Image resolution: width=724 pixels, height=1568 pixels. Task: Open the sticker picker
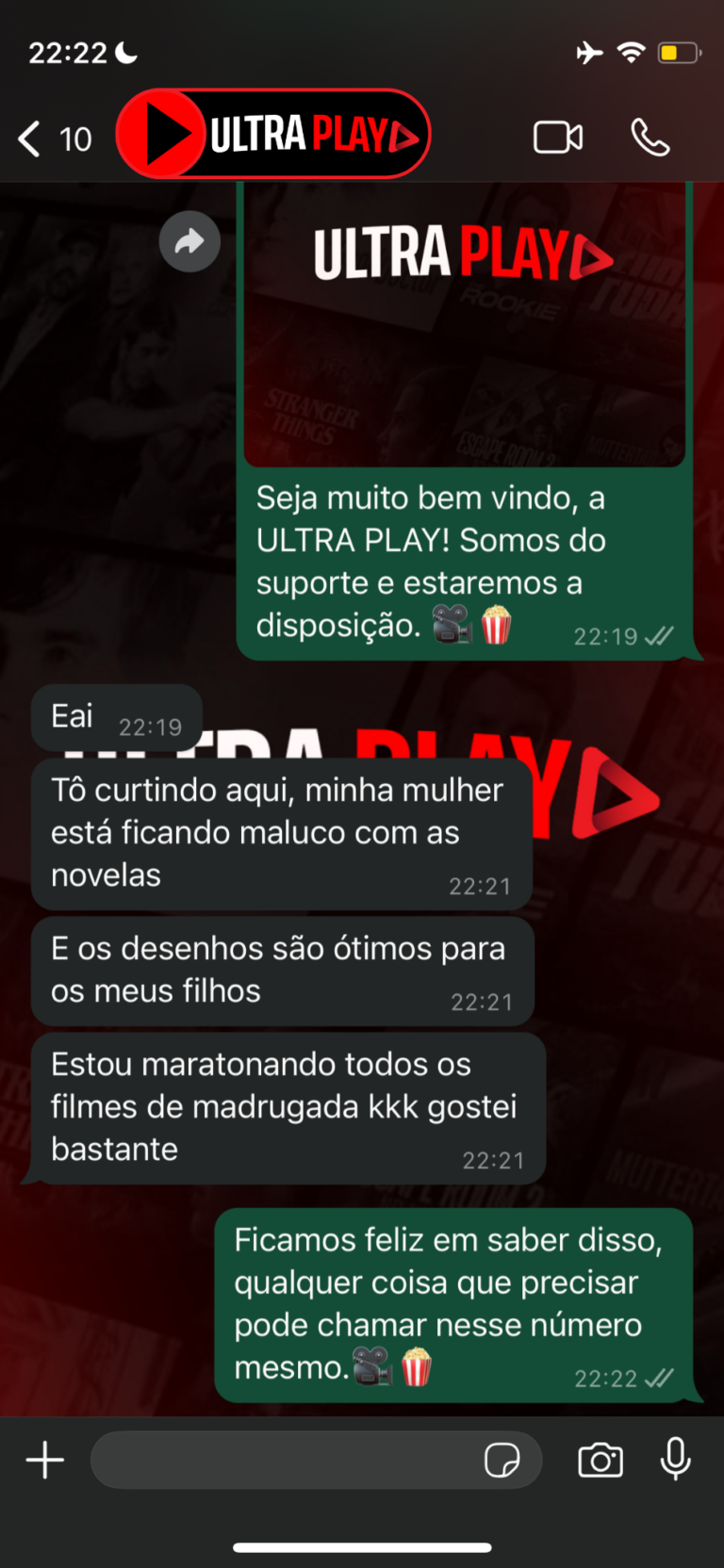502,1461
